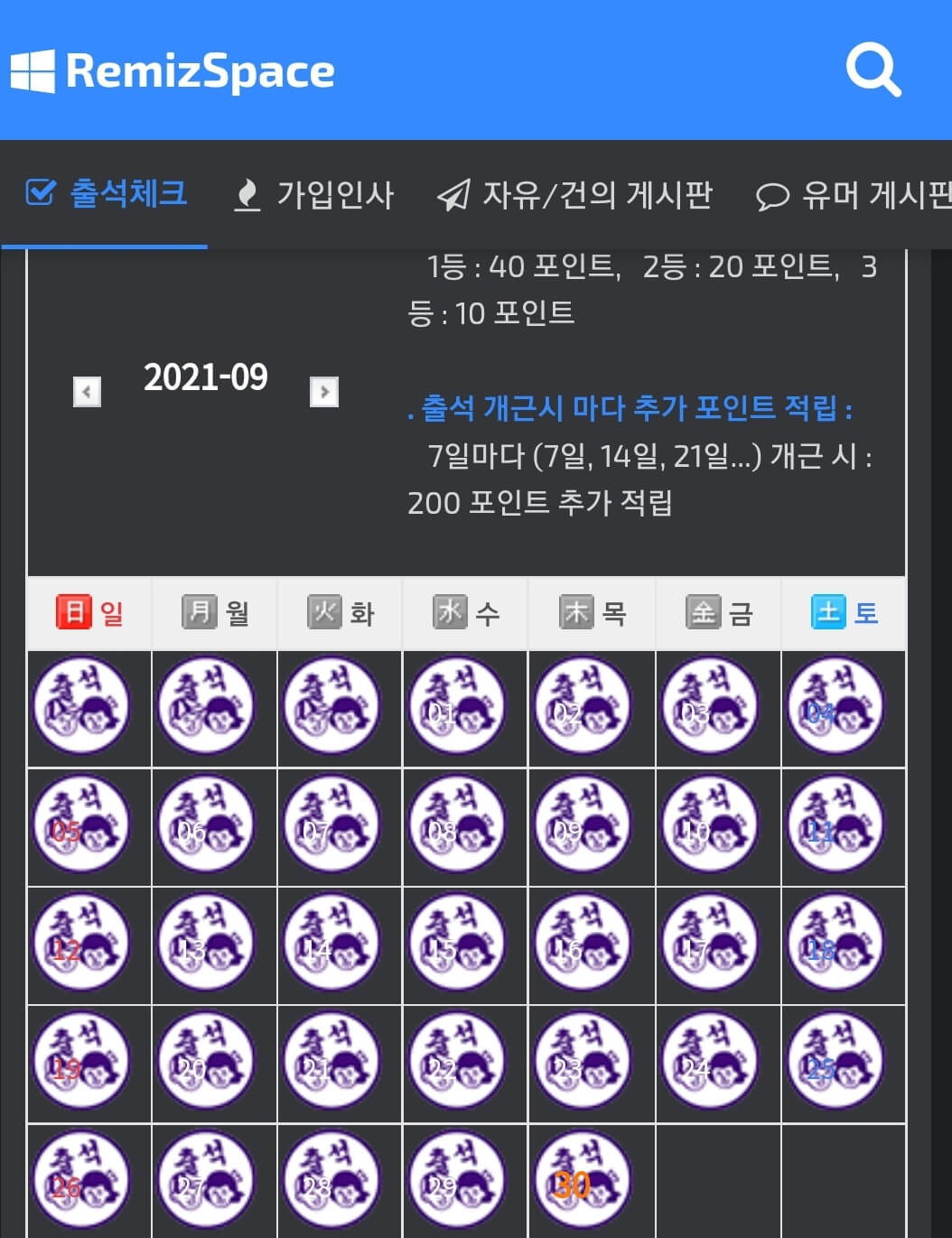Switch to the 유머 게시판 tab
This screenshot has width=952, height=1238.
[854, 195]
